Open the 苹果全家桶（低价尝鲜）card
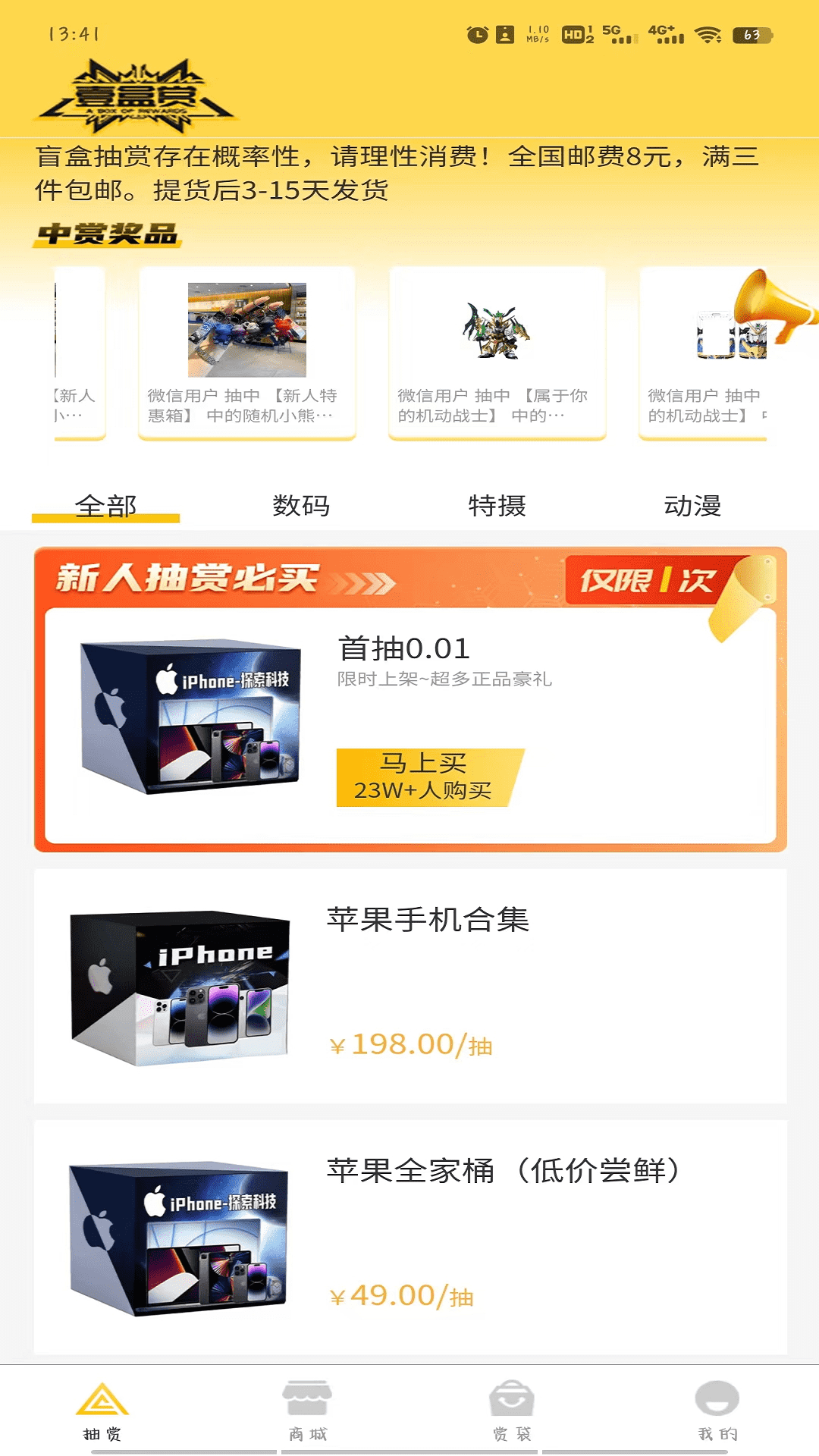Image resolution: width=819 pixels, height=1456 pixels. pyautogui.click(x=409, y=1236)
